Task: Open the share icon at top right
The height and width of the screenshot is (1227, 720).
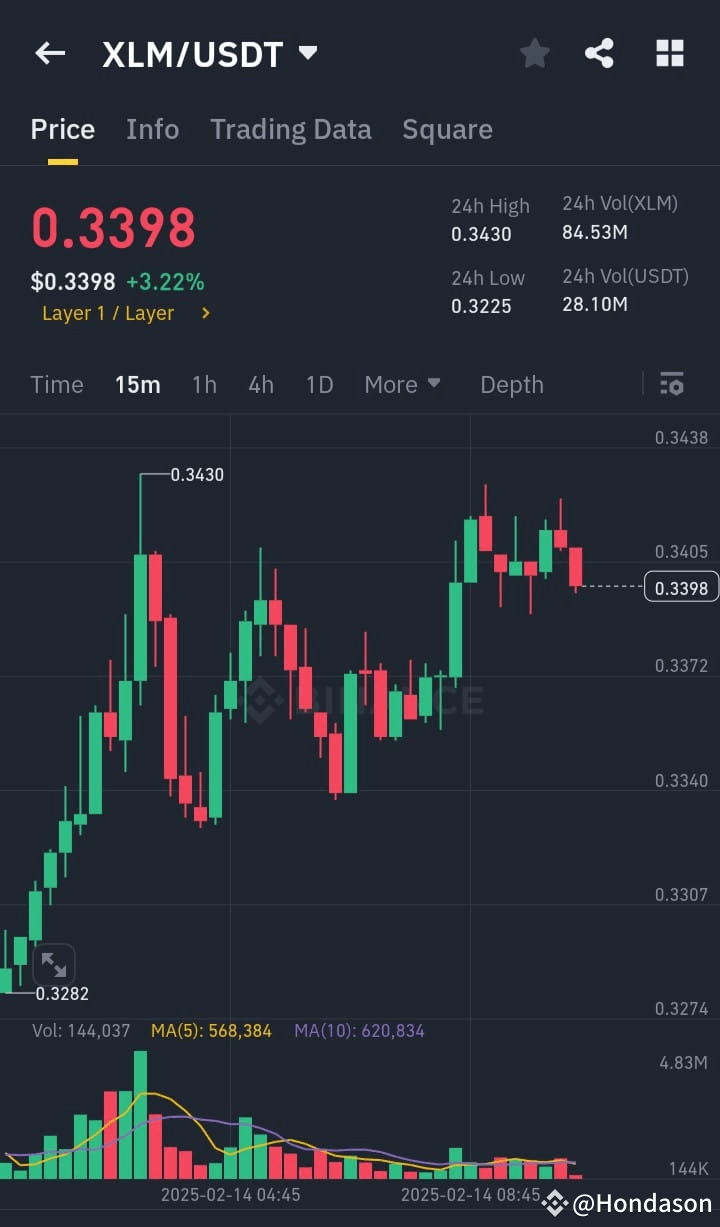Action: [599, 53]
